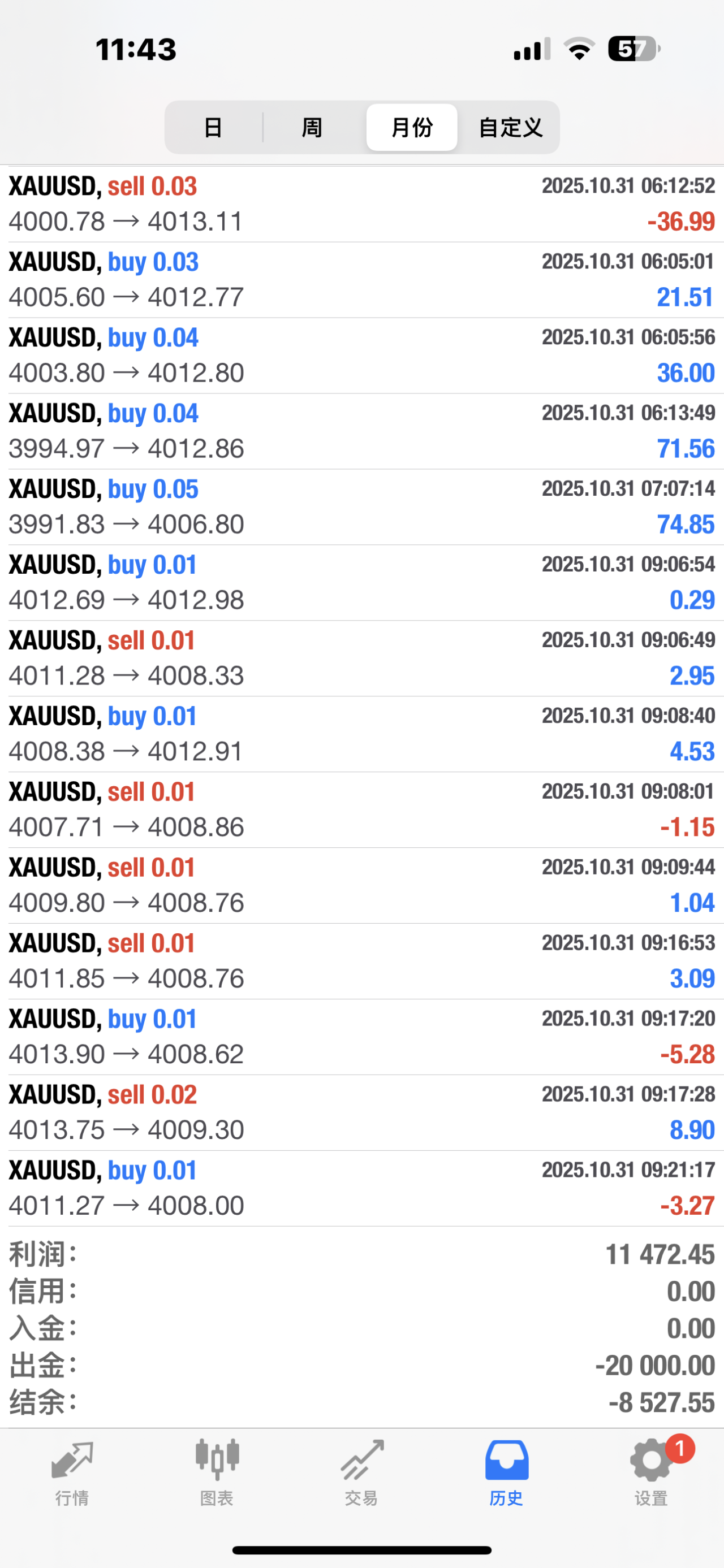Open the 设置 settings tab
The height and width of the screenshot is (1568, 724).
coord(652,1472)
